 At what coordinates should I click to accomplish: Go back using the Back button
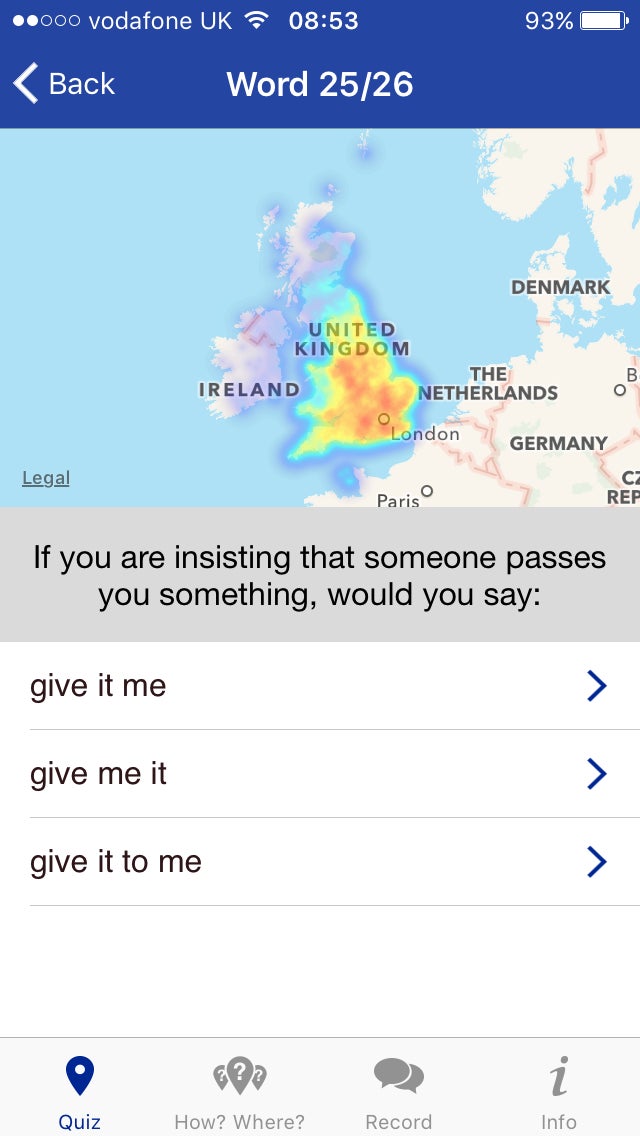click(65, 84)
